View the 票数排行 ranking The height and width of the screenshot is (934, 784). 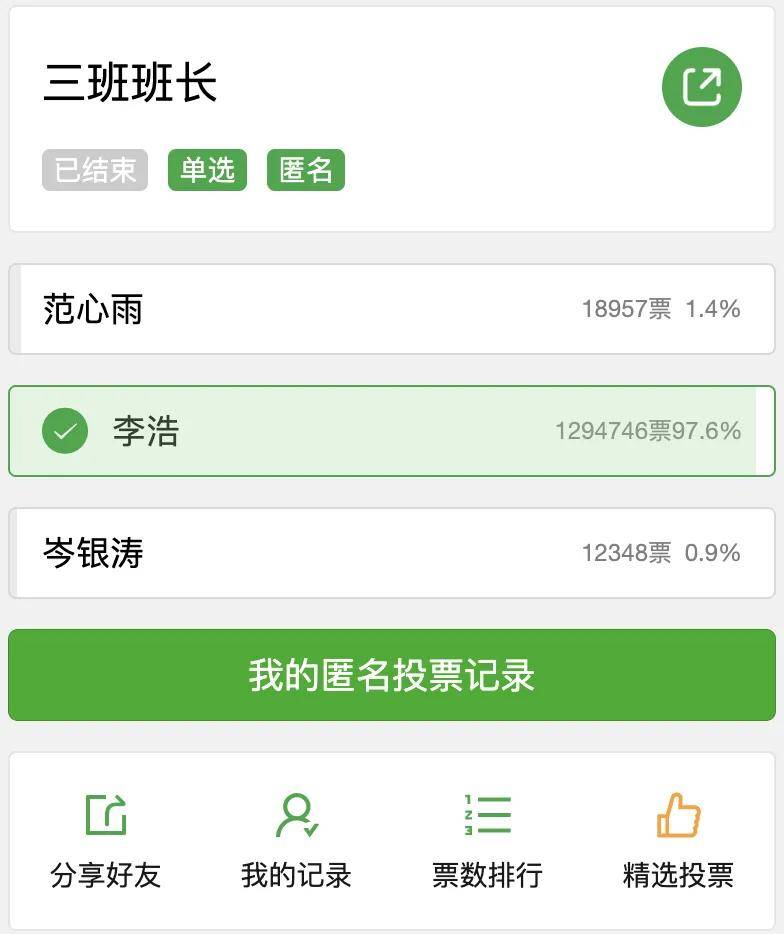487,840
